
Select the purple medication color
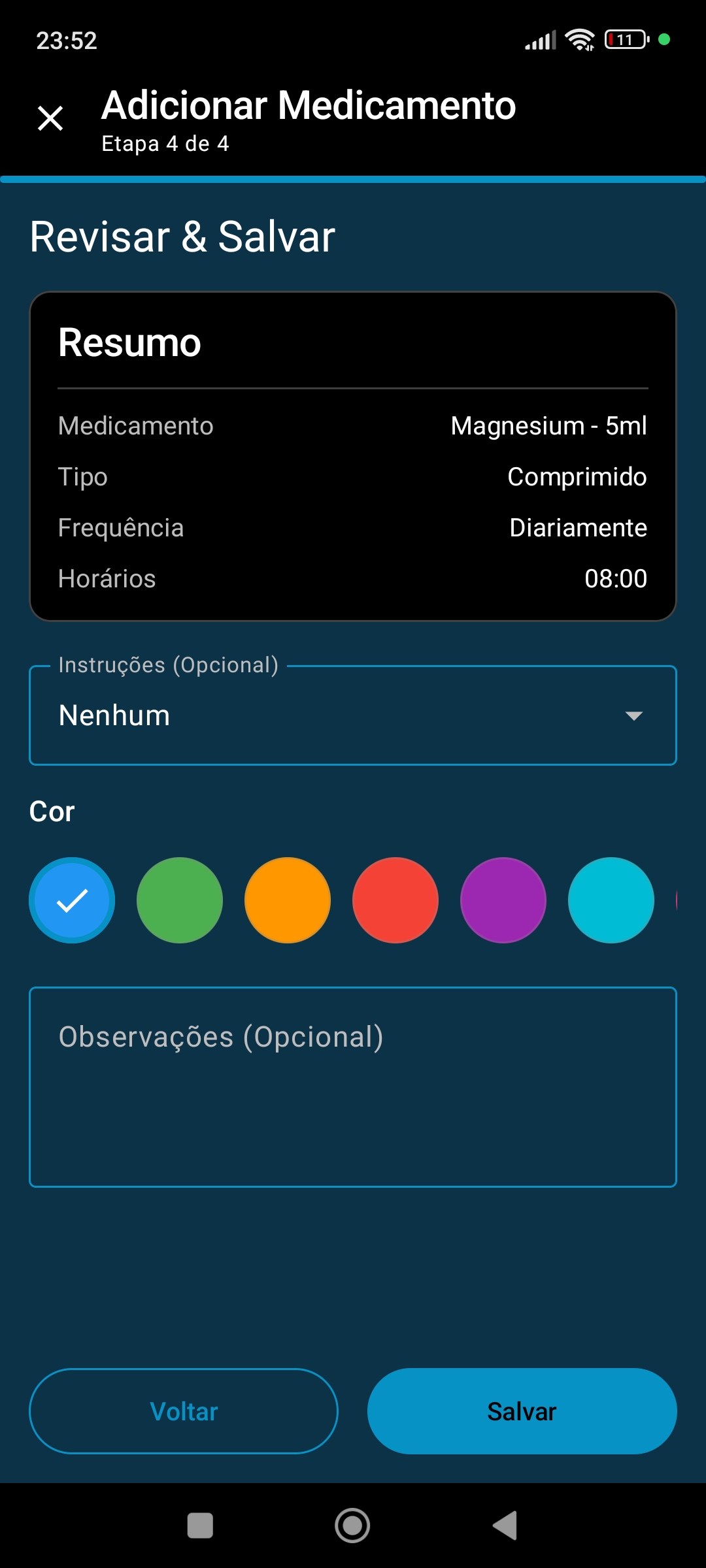[x=503, y=900]
